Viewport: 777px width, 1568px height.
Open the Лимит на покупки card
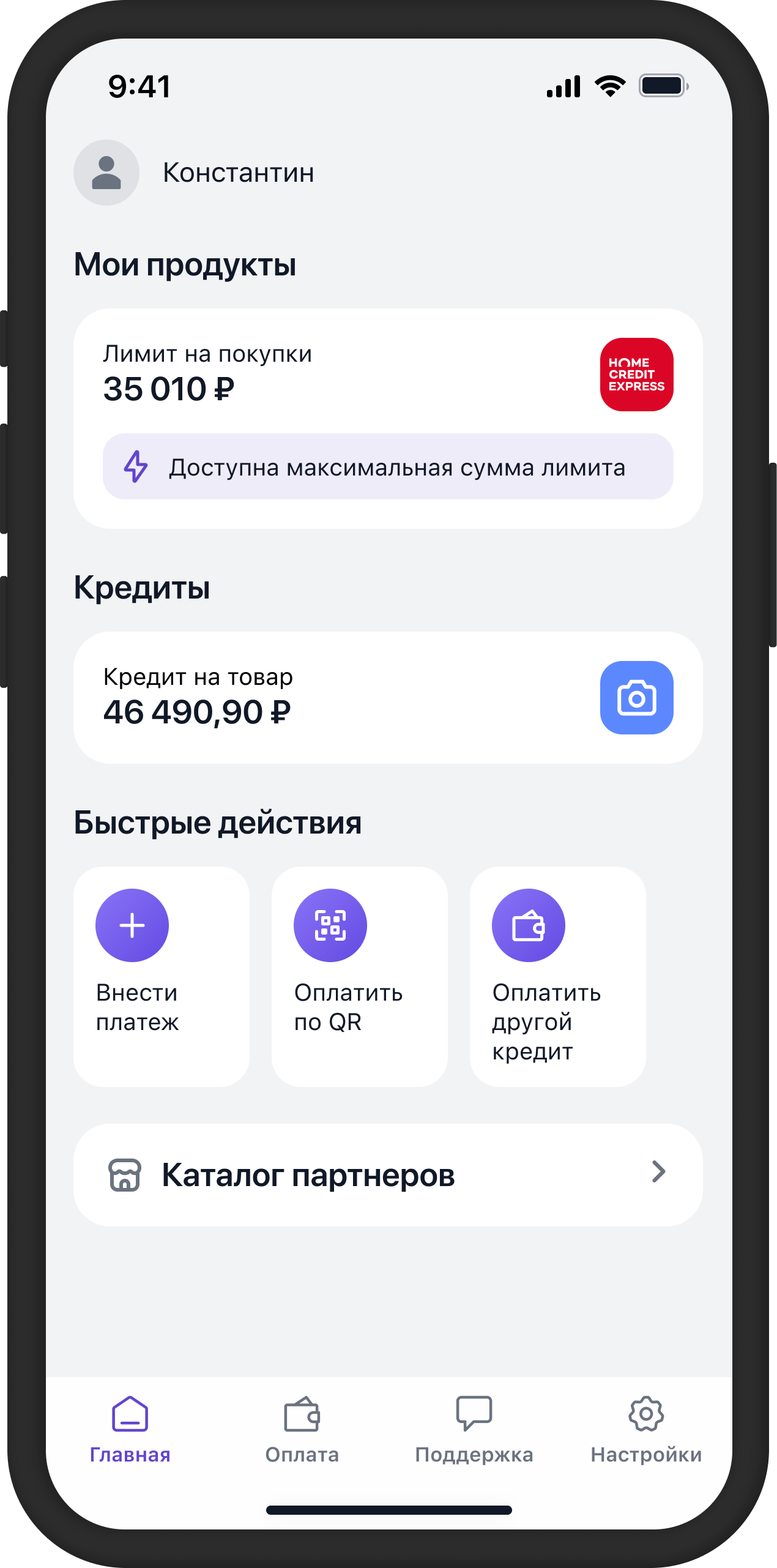point(343,375)
